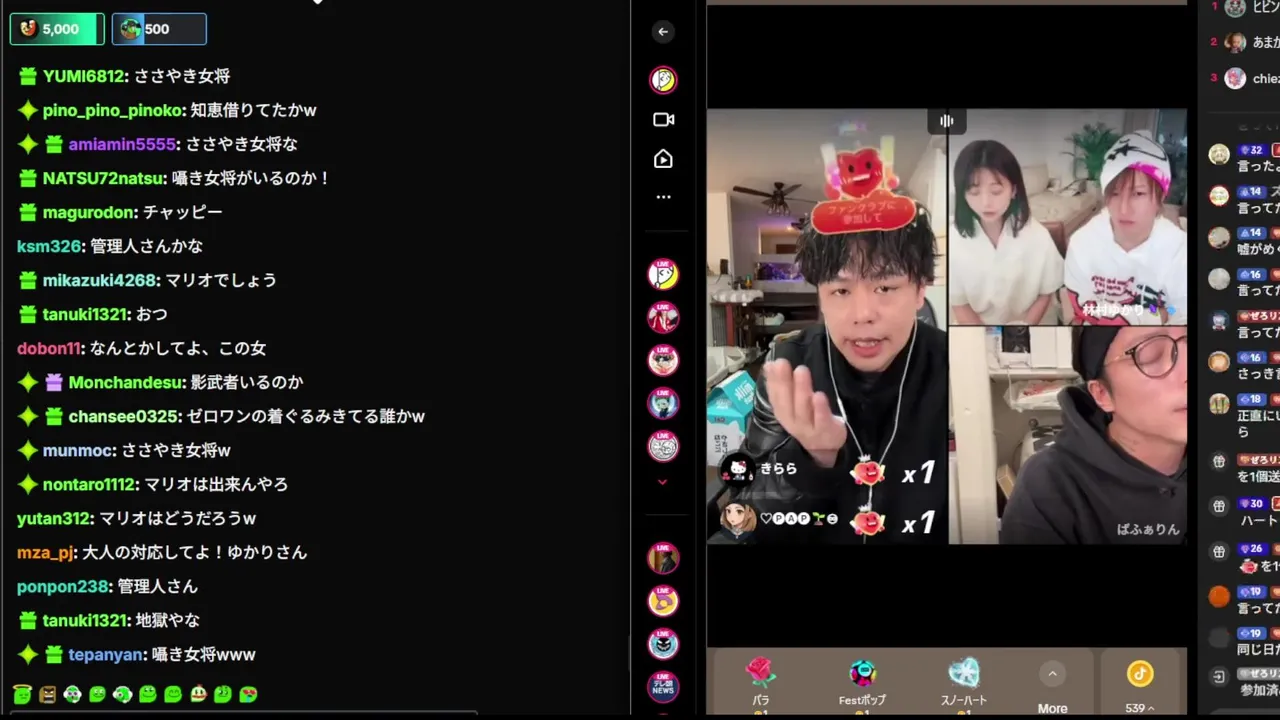Image resolution: width=1280 pixels, height=720 pixels.
Task: Expand the followed channels with the red chevron
Action: click(662, 482)
